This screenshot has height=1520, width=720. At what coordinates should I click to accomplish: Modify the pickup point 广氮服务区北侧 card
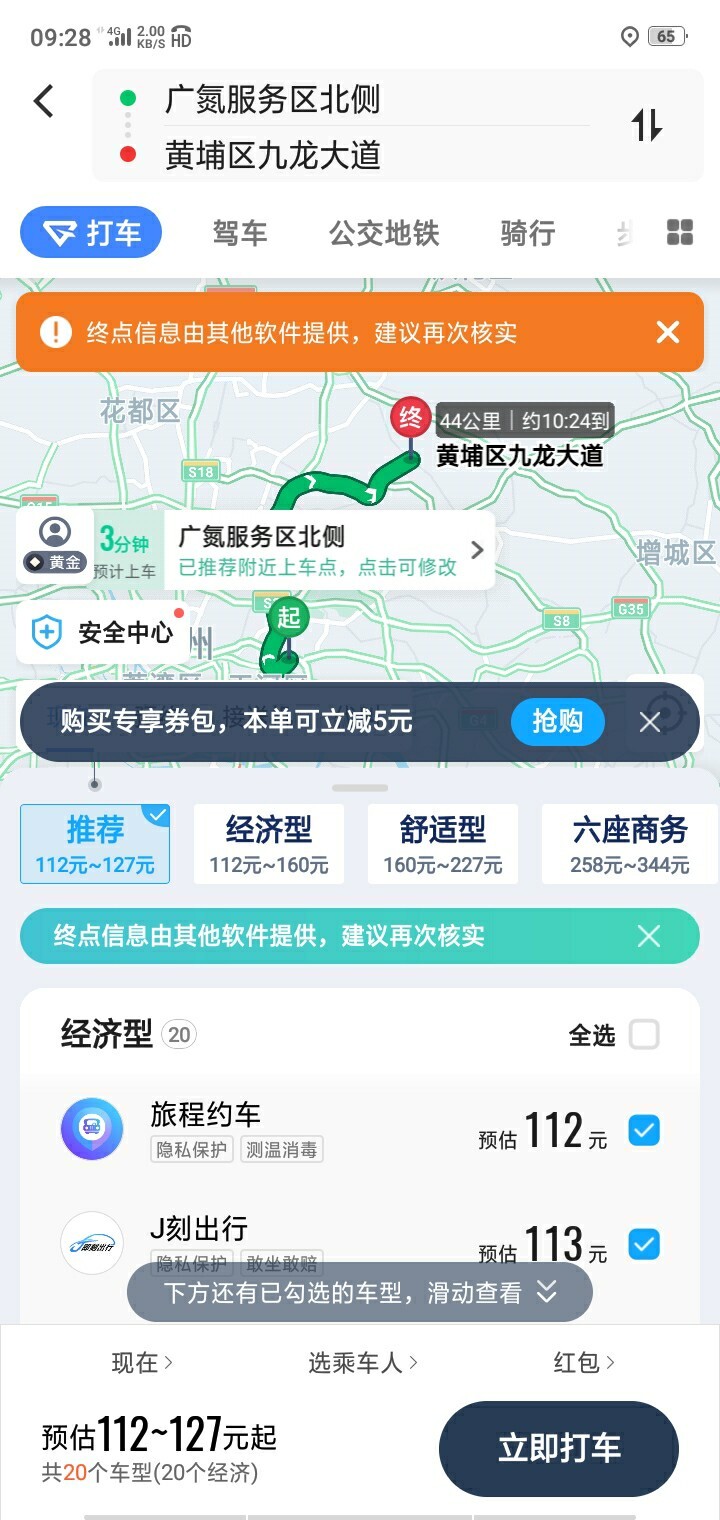[x=330, y=550]
